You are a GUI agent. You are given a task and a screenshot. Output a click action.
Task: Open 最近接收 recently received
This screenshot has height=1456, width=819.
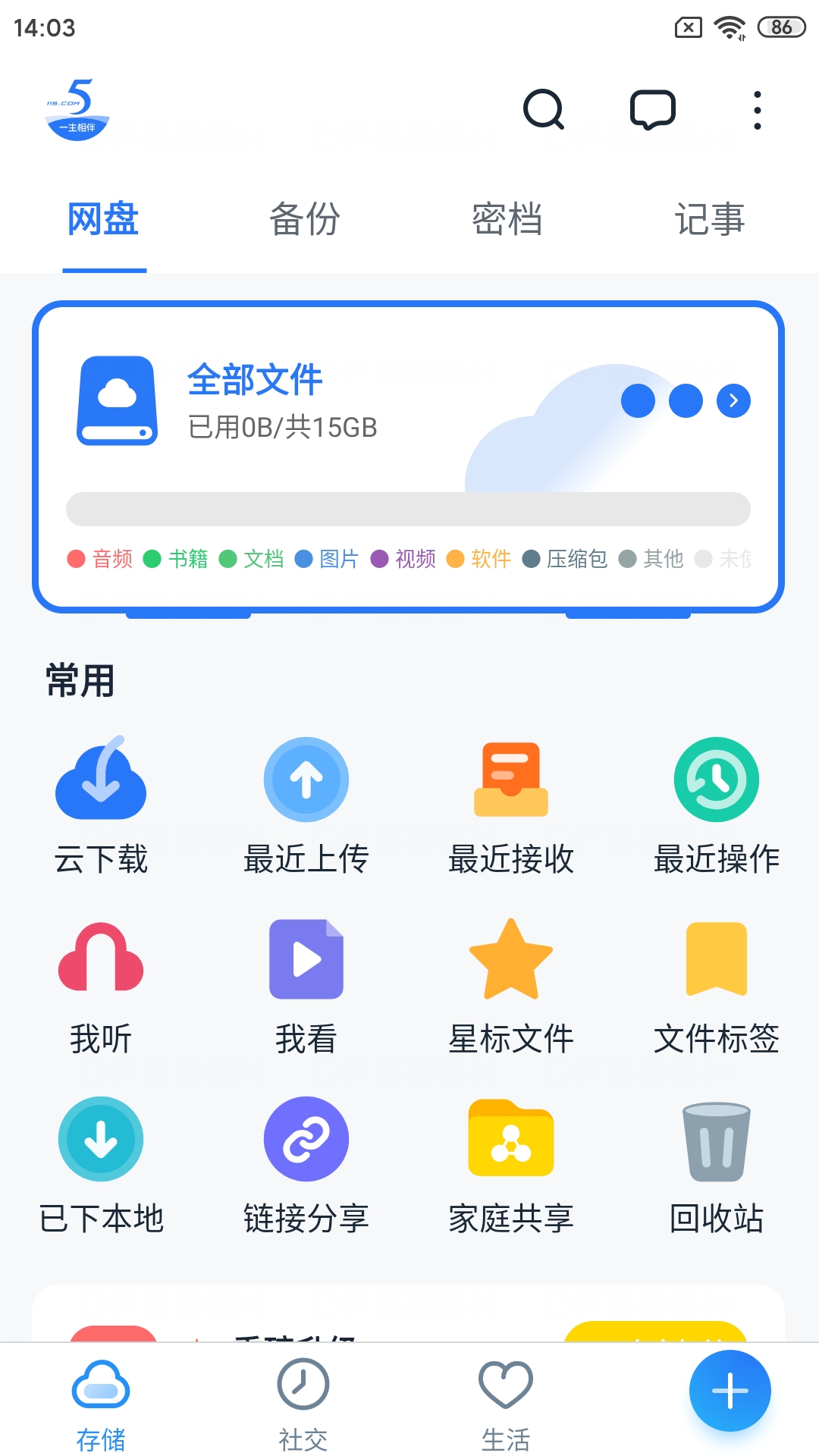coord(511,805)
